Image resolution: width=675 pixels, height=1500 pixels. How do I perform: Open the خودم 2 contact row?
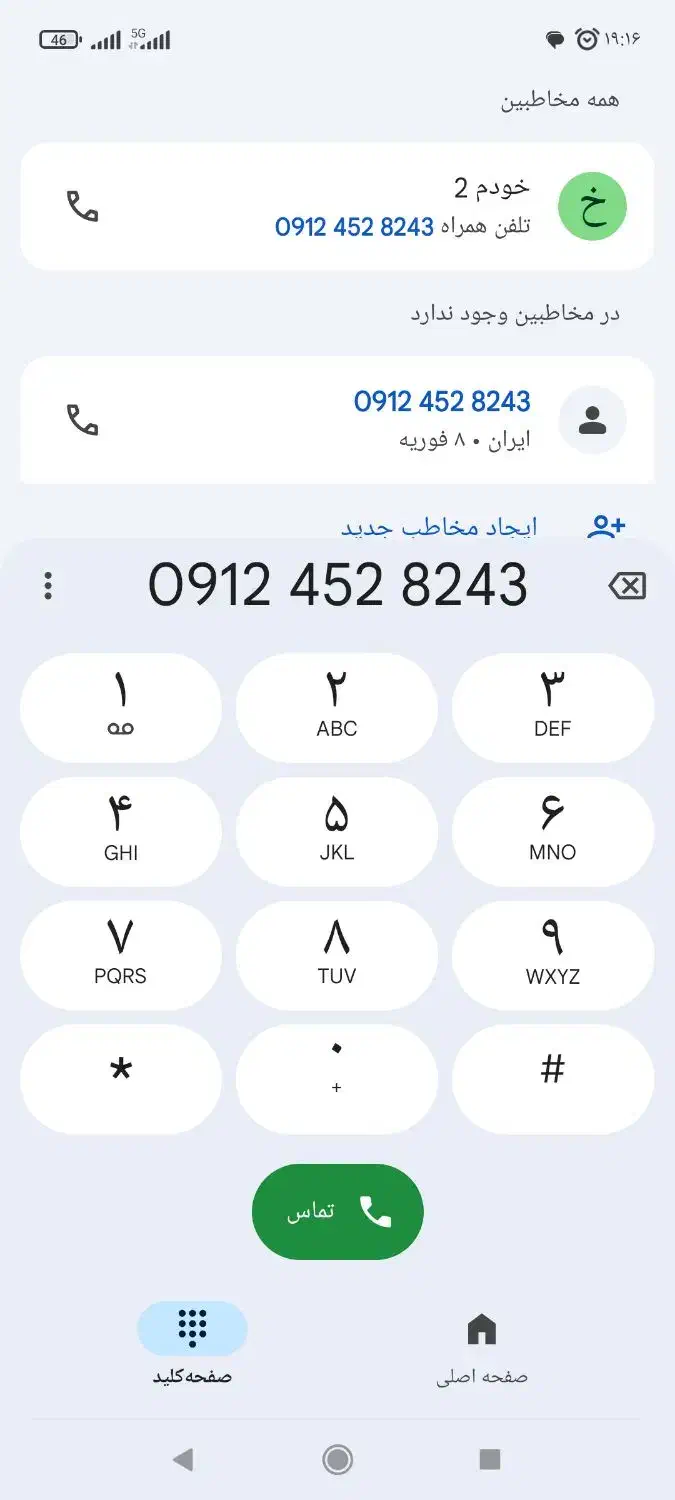337,206
